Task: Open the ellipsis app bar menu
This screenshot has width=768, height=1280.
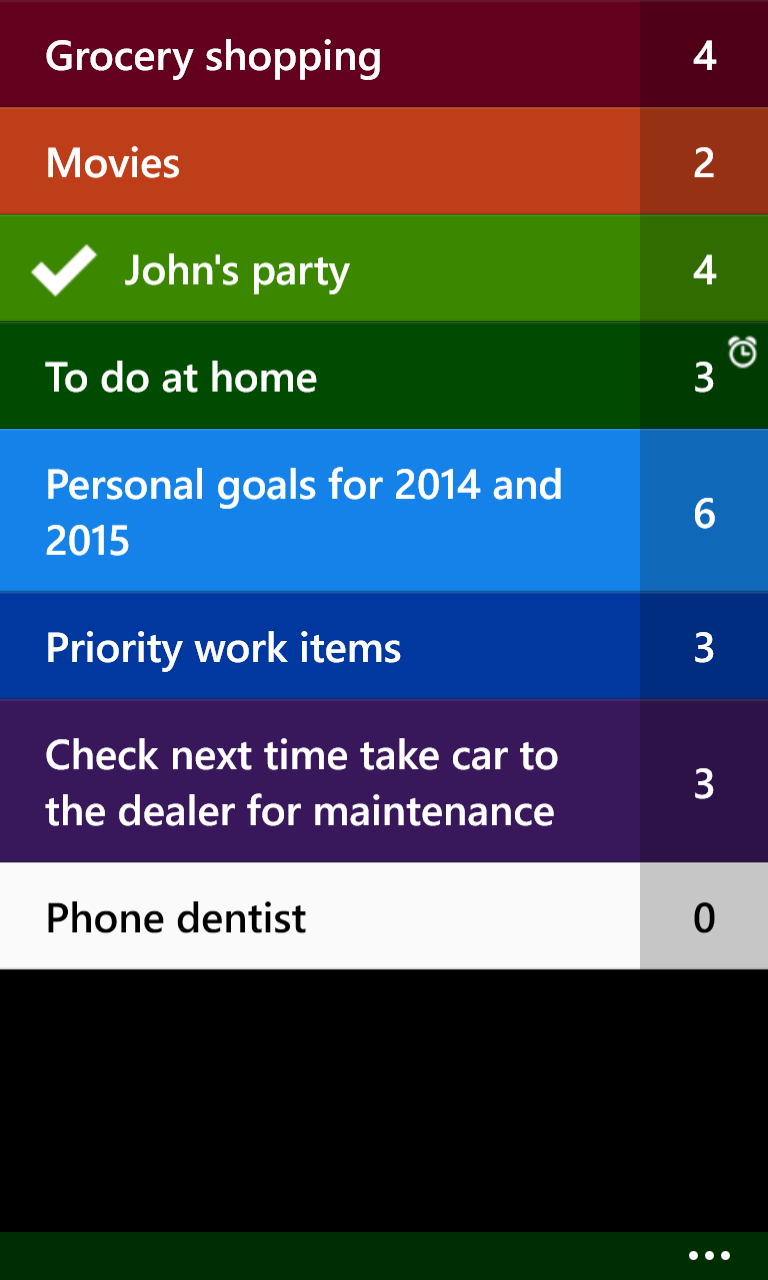Action: [x=710, y=1255]
